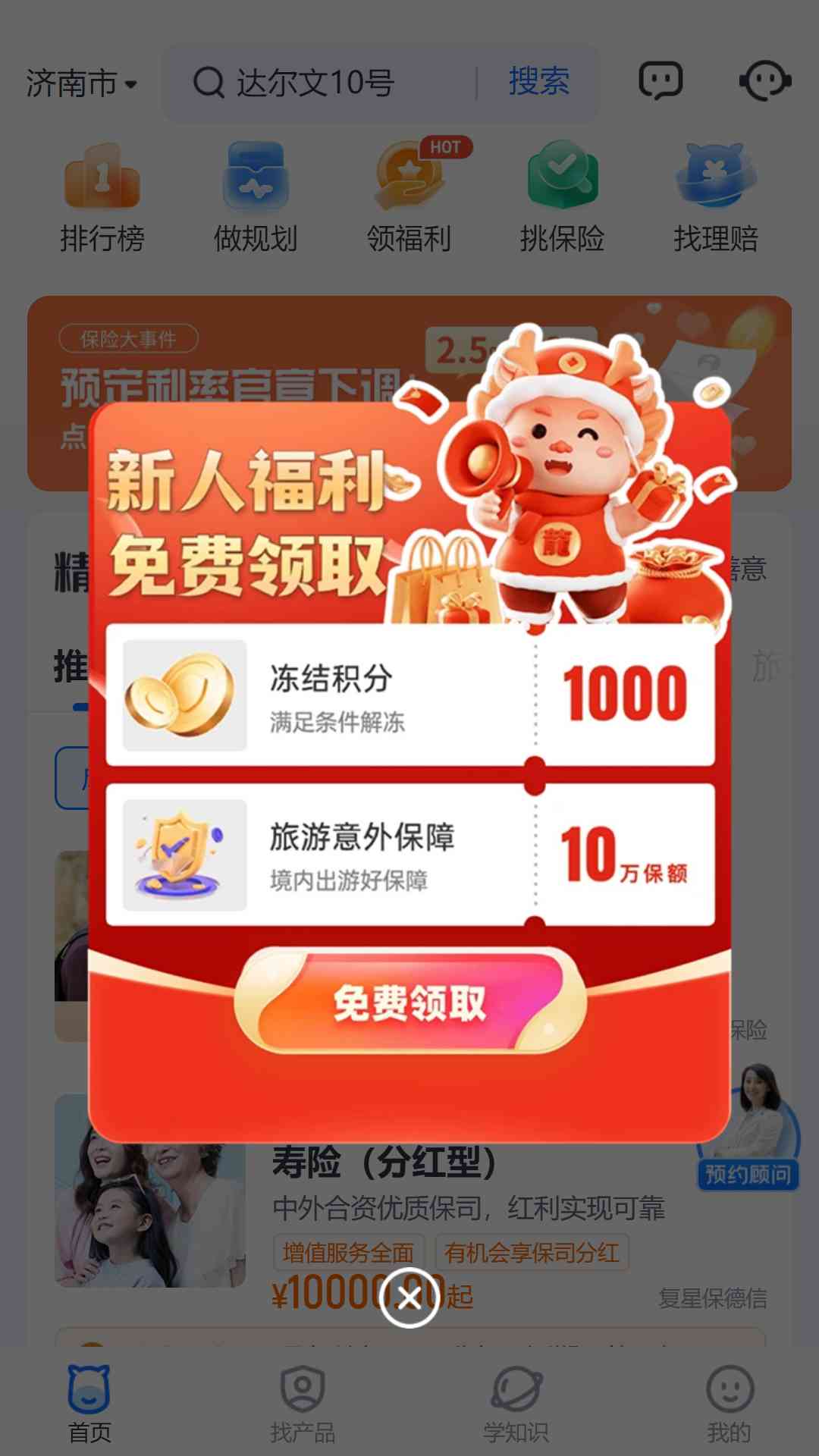The height and width of the screenshot is (1456, 819).
Task: Open the messages chat bubble icon
Action: pyautogui.click(x=661, y=82)
